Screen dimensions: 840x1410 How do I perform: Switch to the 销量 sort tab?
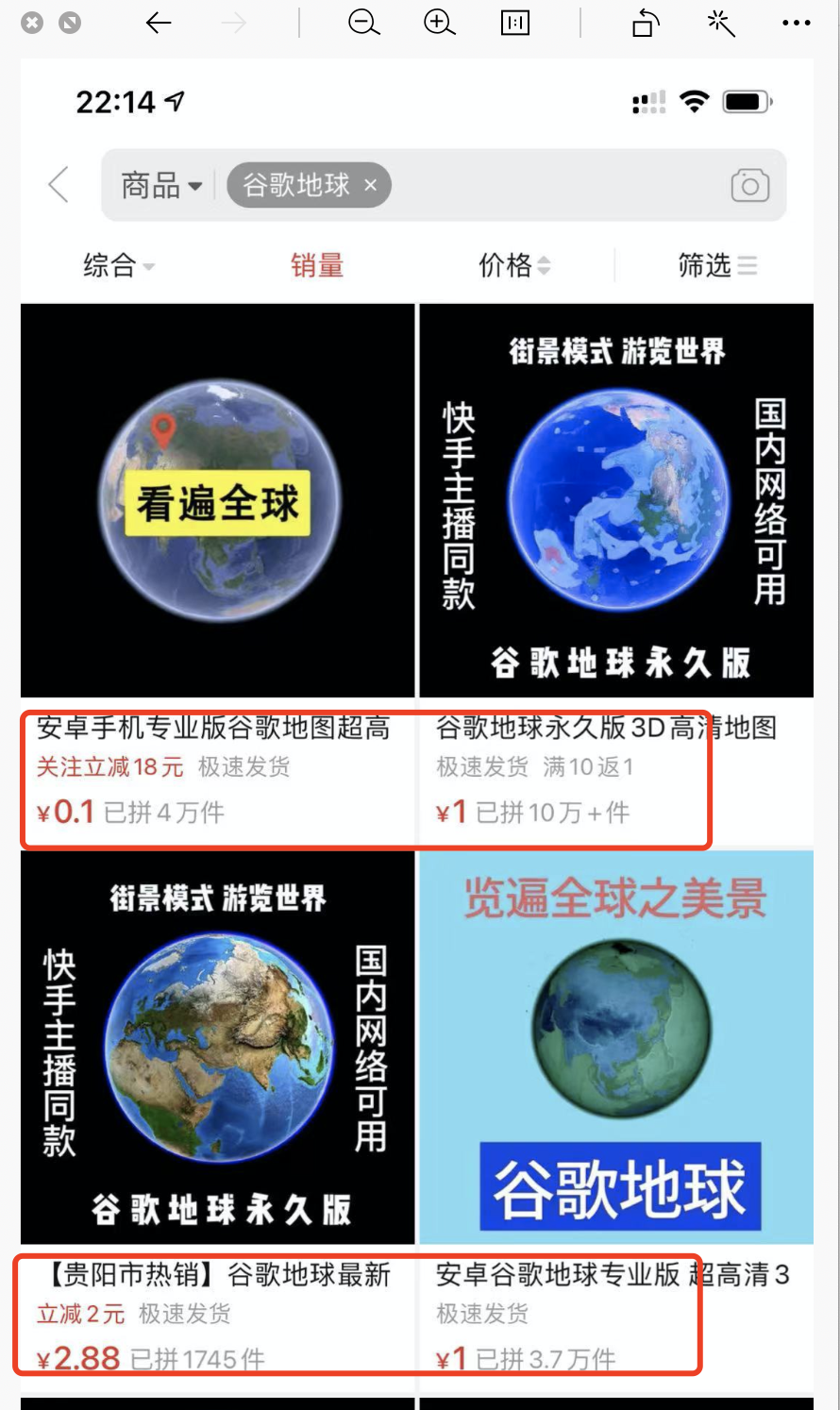[x=317, y=266]
